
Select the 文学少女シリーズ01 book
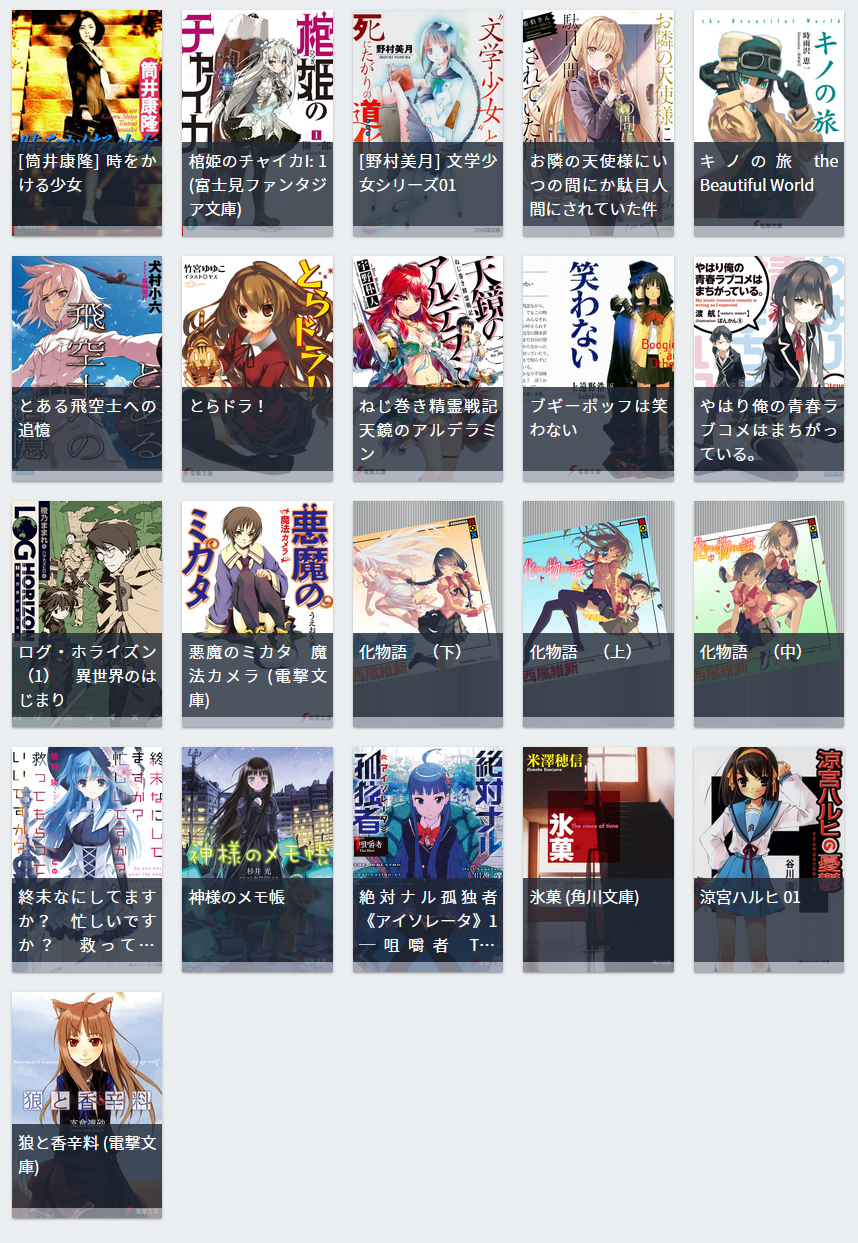pos(428,122)
